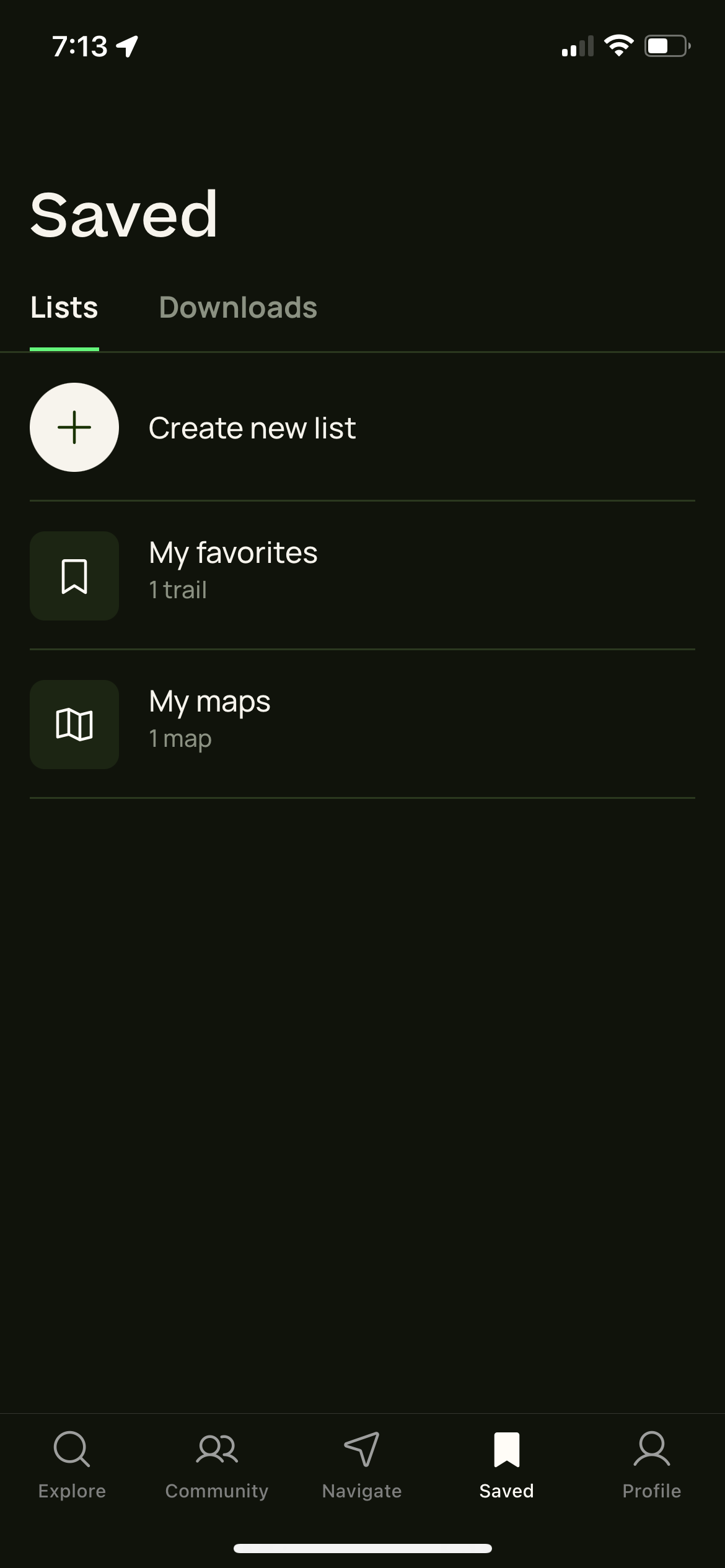Tap the location arrow next to the clock
Image resolution: width=725 pixels, height=1568 pixels.
(127, 46)
